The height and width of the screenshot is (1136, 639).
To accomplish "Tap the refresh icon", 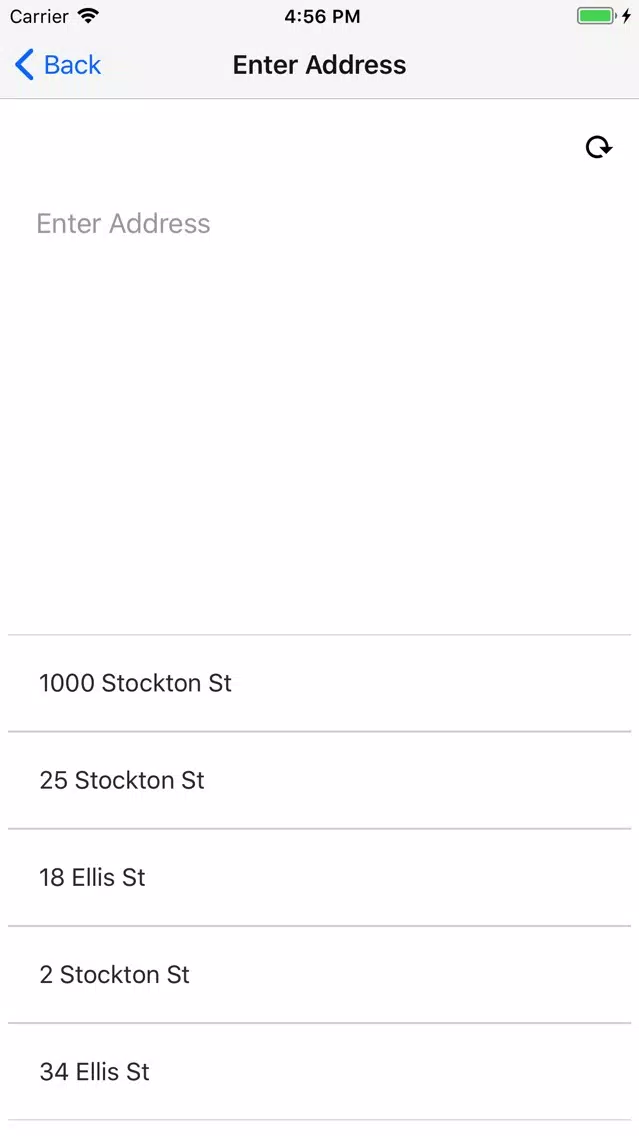I will click(x=598, y=147).
